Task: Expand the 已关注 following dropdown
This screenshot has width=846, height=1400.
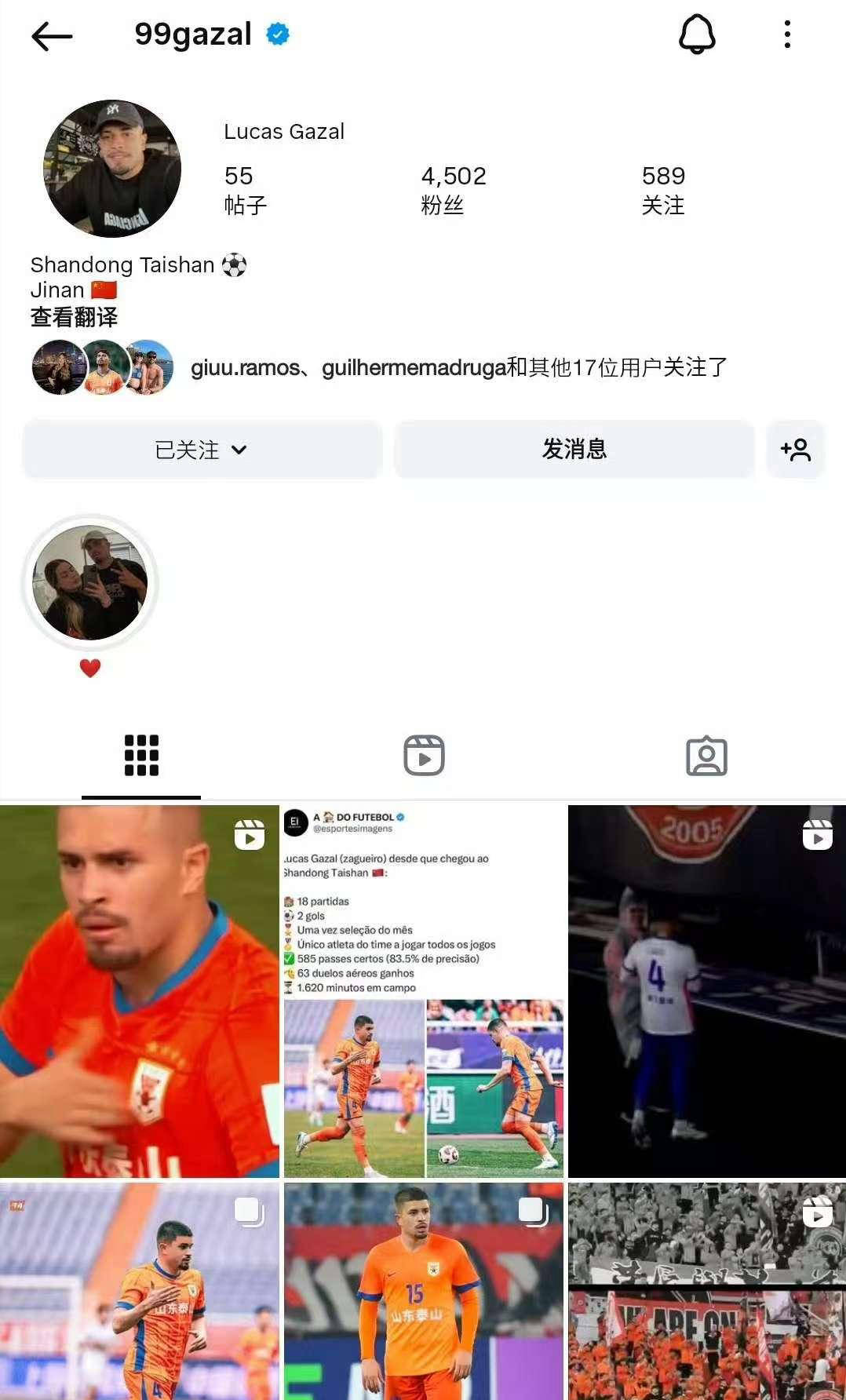Action: [202, 450]
